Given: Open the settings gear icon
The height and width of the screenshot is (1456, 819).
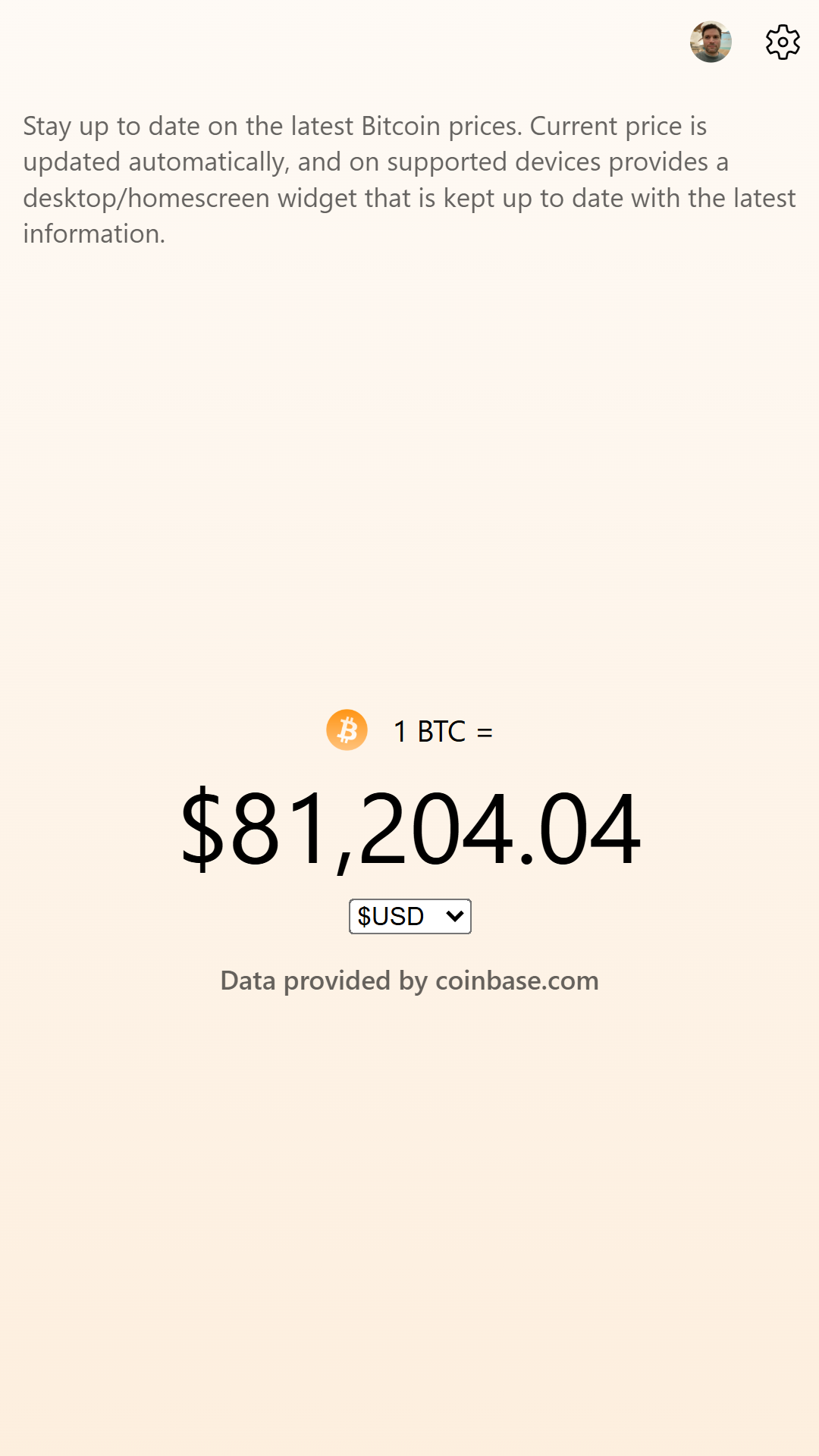Looking at the screenshot, I should pos(783,42).
